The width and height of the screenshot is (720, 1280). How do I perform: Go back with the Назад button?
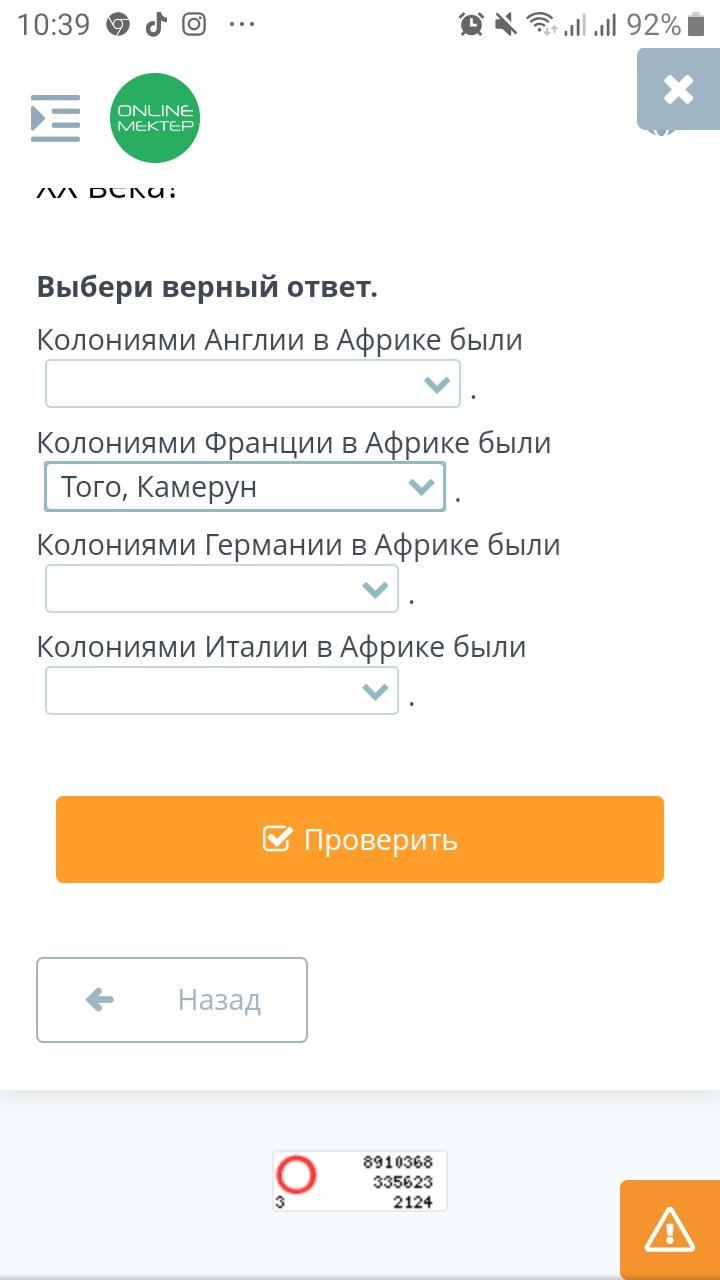click(172, 1000)
